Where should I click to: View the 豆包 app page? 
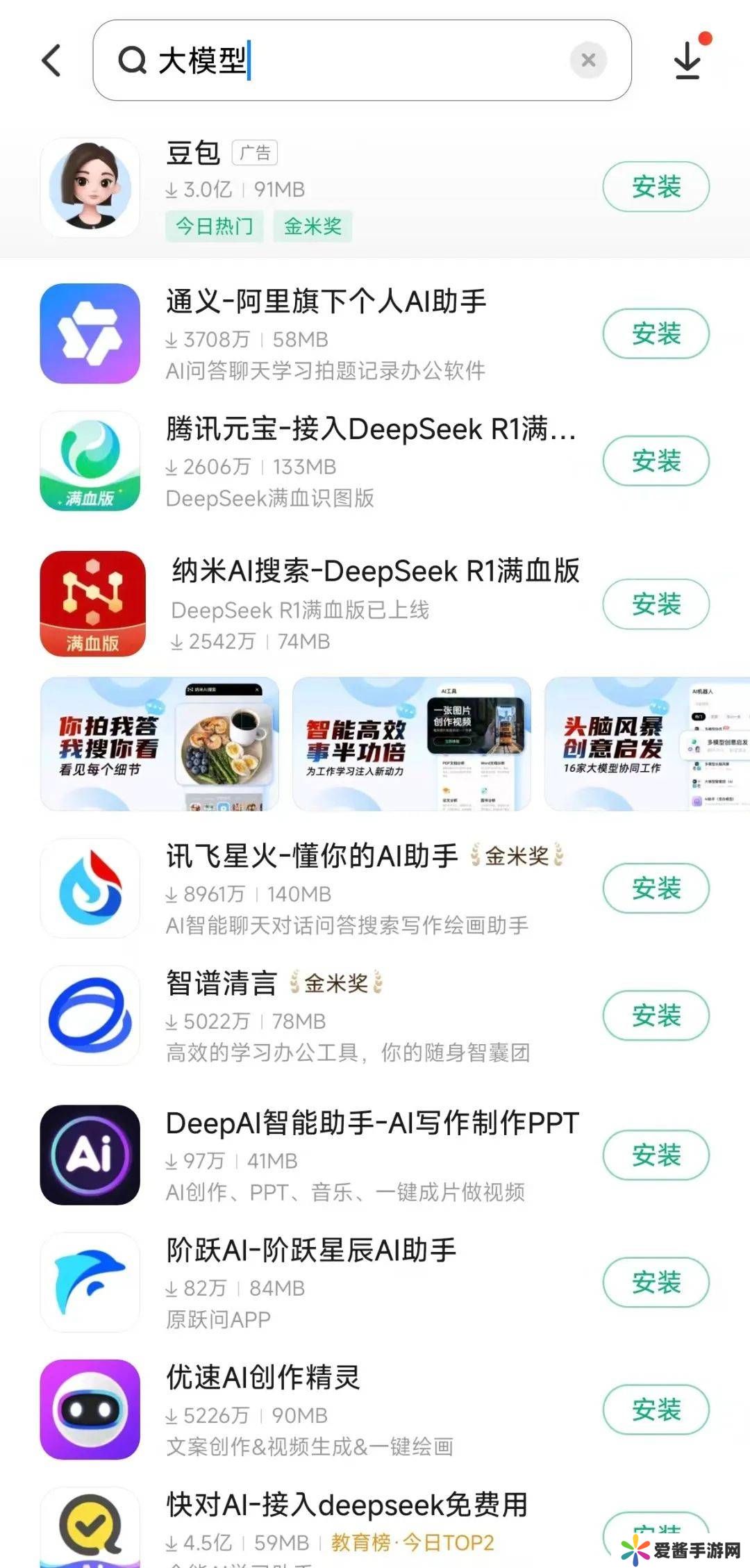click(x=193, y=154)
